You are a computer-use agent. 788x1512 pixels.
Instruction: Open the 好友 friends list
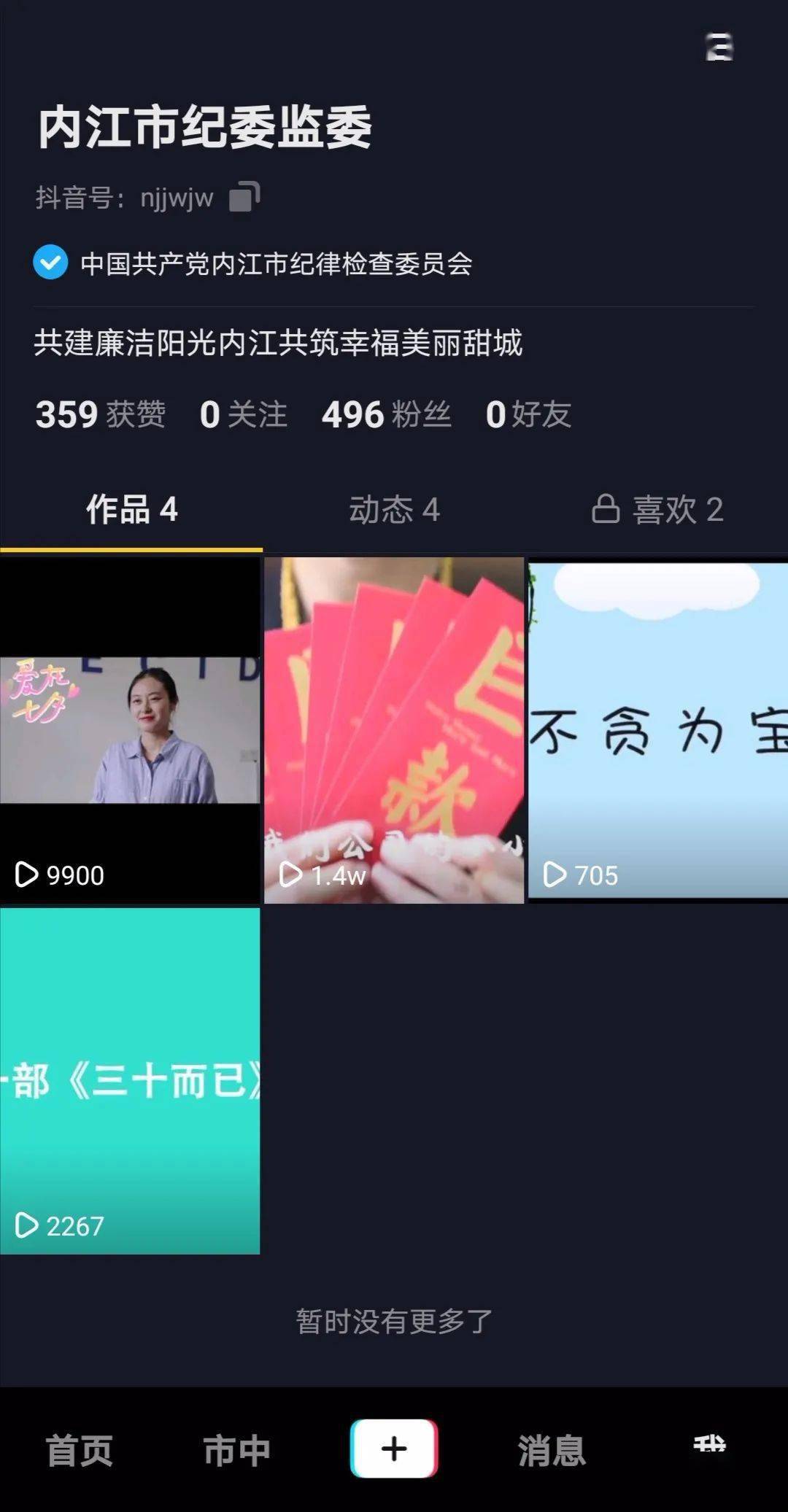tap(528, 414)
